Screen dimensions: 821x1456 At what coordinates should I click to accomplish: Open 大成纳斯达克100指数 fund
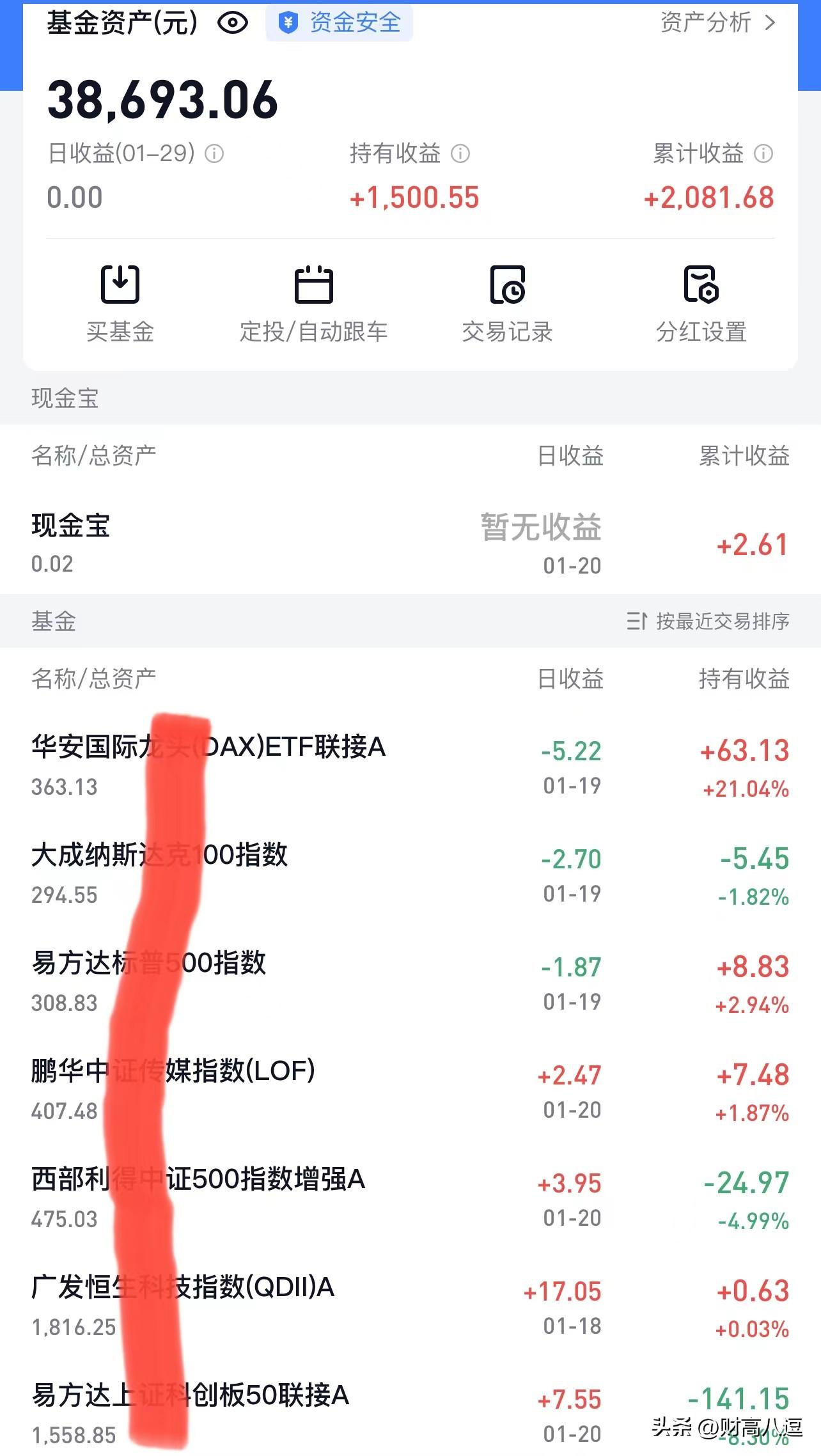click(x=410, y=874)
